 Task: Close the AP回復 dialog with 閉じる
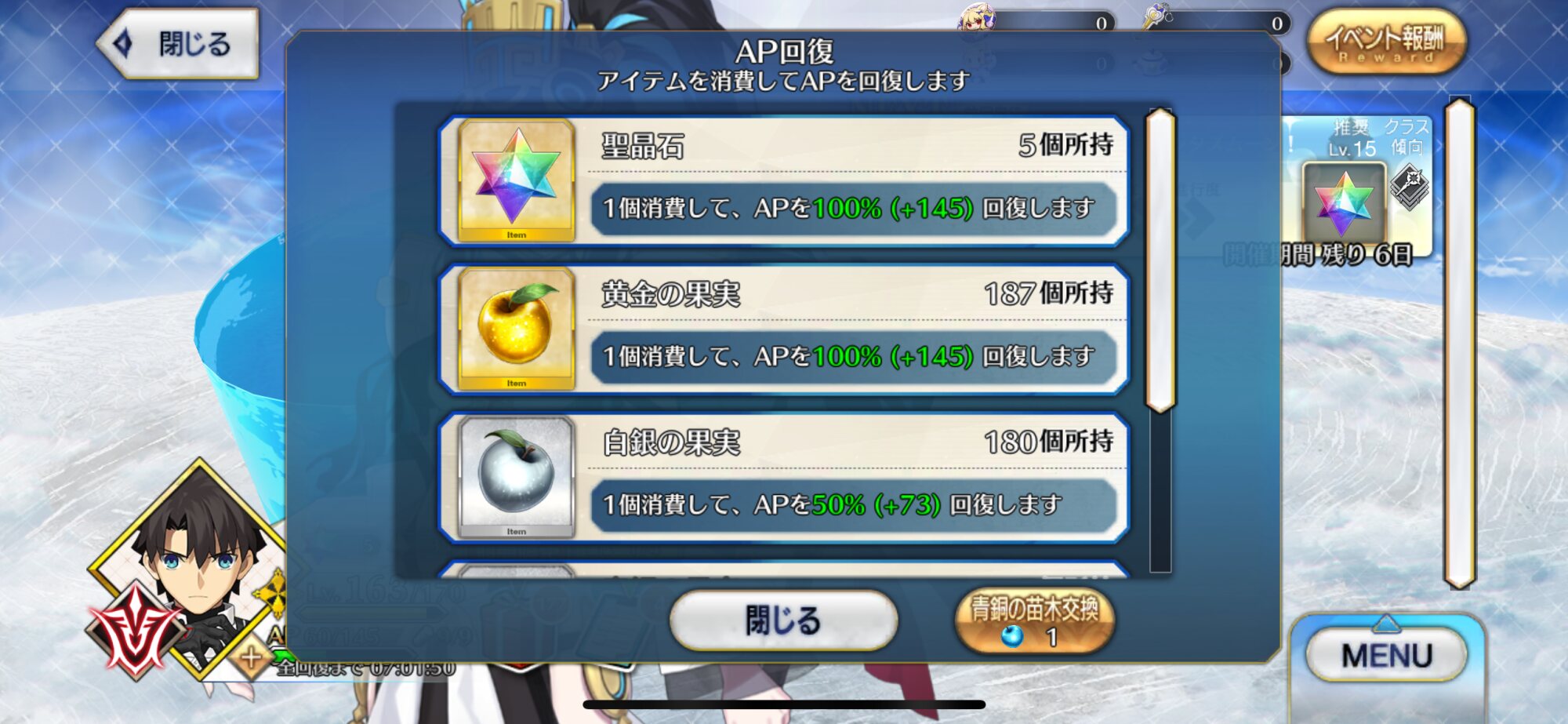(782, 620)
